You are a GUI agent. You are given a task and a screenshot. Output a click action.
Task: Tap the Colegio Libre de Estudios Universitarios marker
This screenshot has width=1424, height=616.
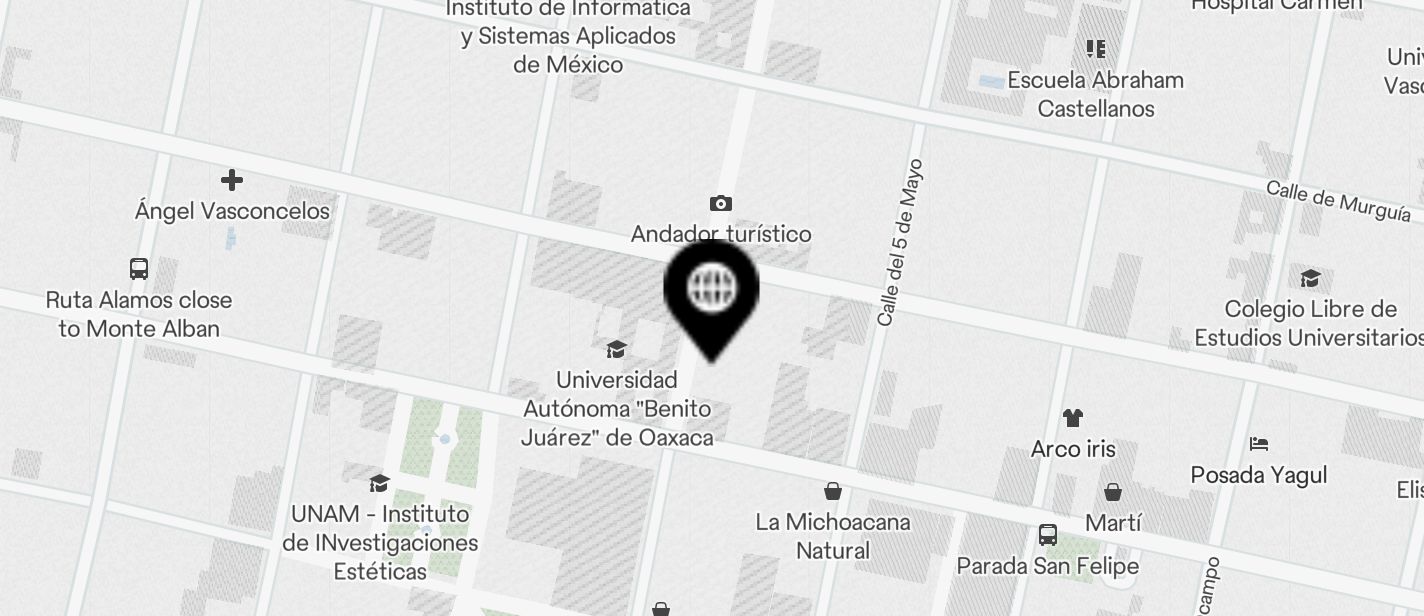tap(1310, 279)
